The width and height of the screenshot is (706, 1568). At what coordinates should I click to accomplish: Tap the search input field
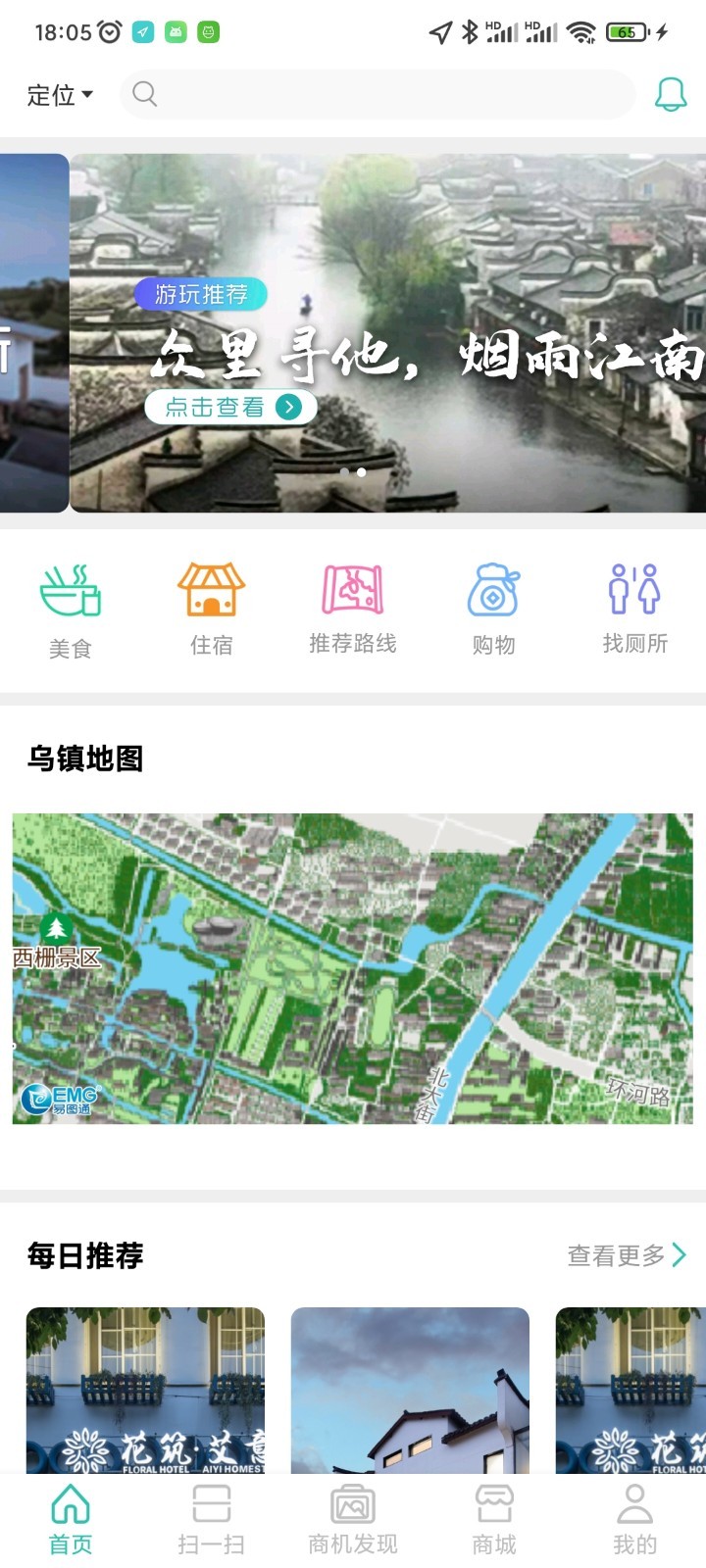(x=378, y=94)
